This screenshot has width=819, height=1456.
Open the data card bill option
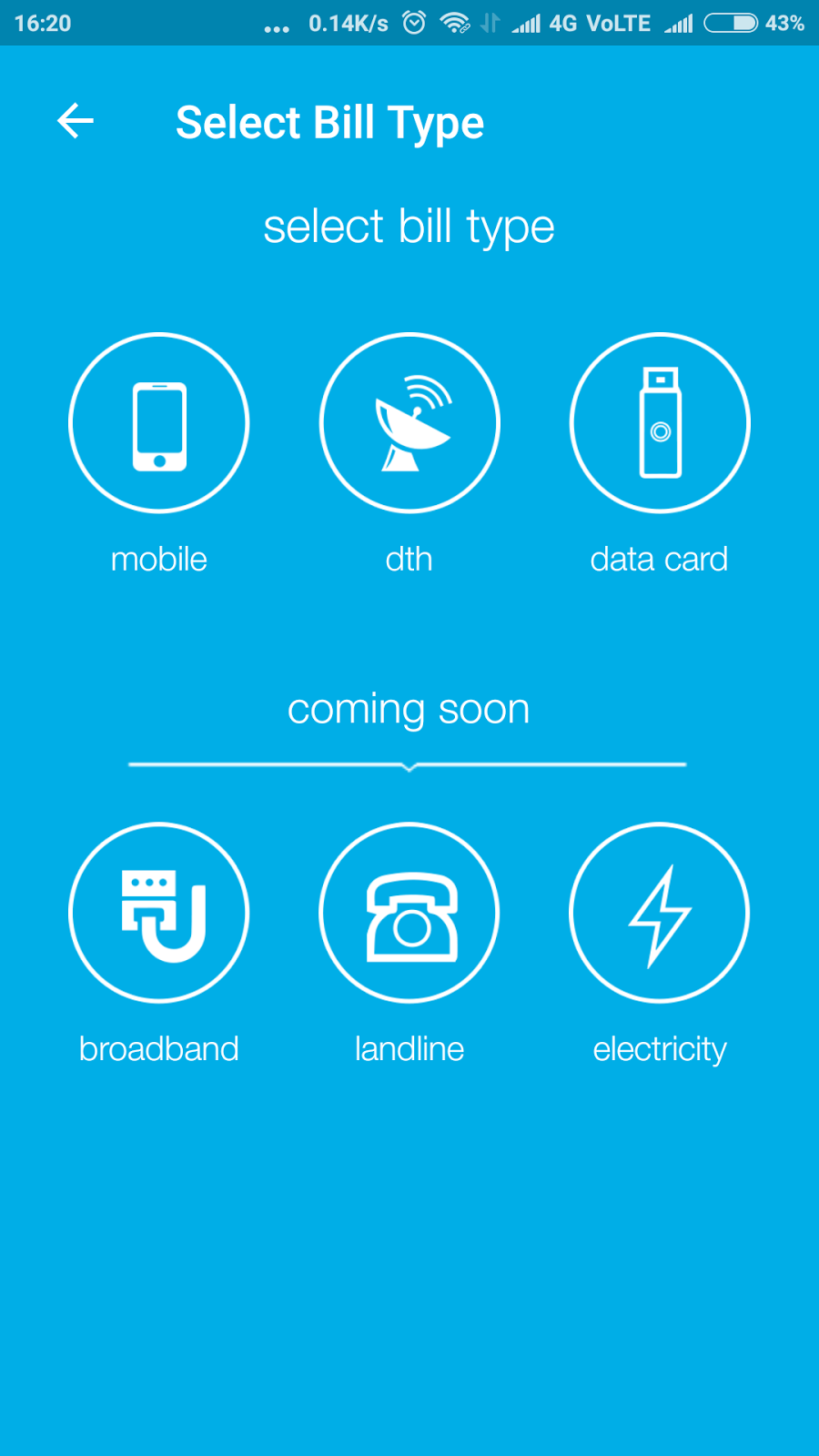(x=660, y=423)
